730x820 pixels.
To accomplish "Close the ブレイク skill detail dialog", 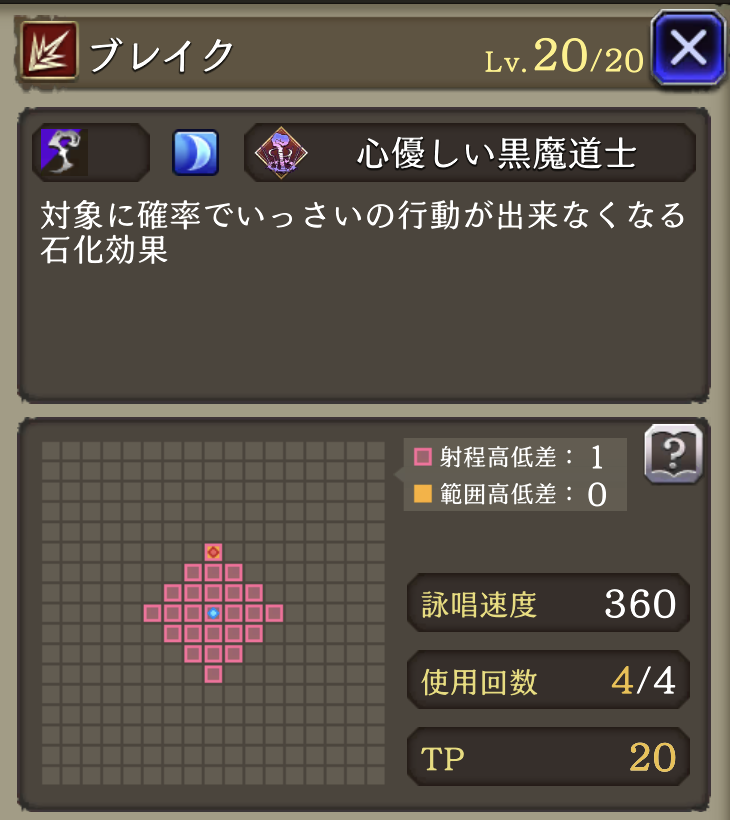I will click(x=688, y=47).
